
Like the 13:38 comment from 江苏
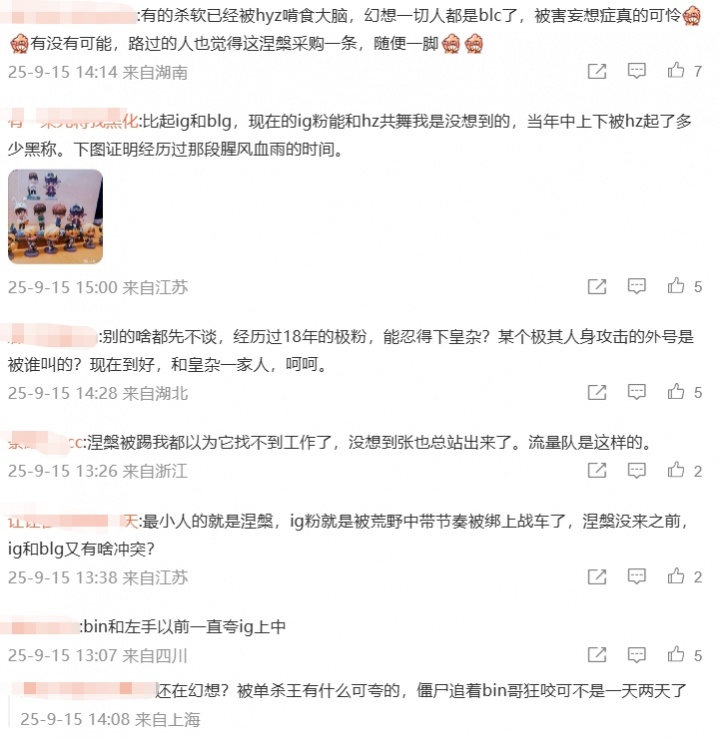[677, 577]
